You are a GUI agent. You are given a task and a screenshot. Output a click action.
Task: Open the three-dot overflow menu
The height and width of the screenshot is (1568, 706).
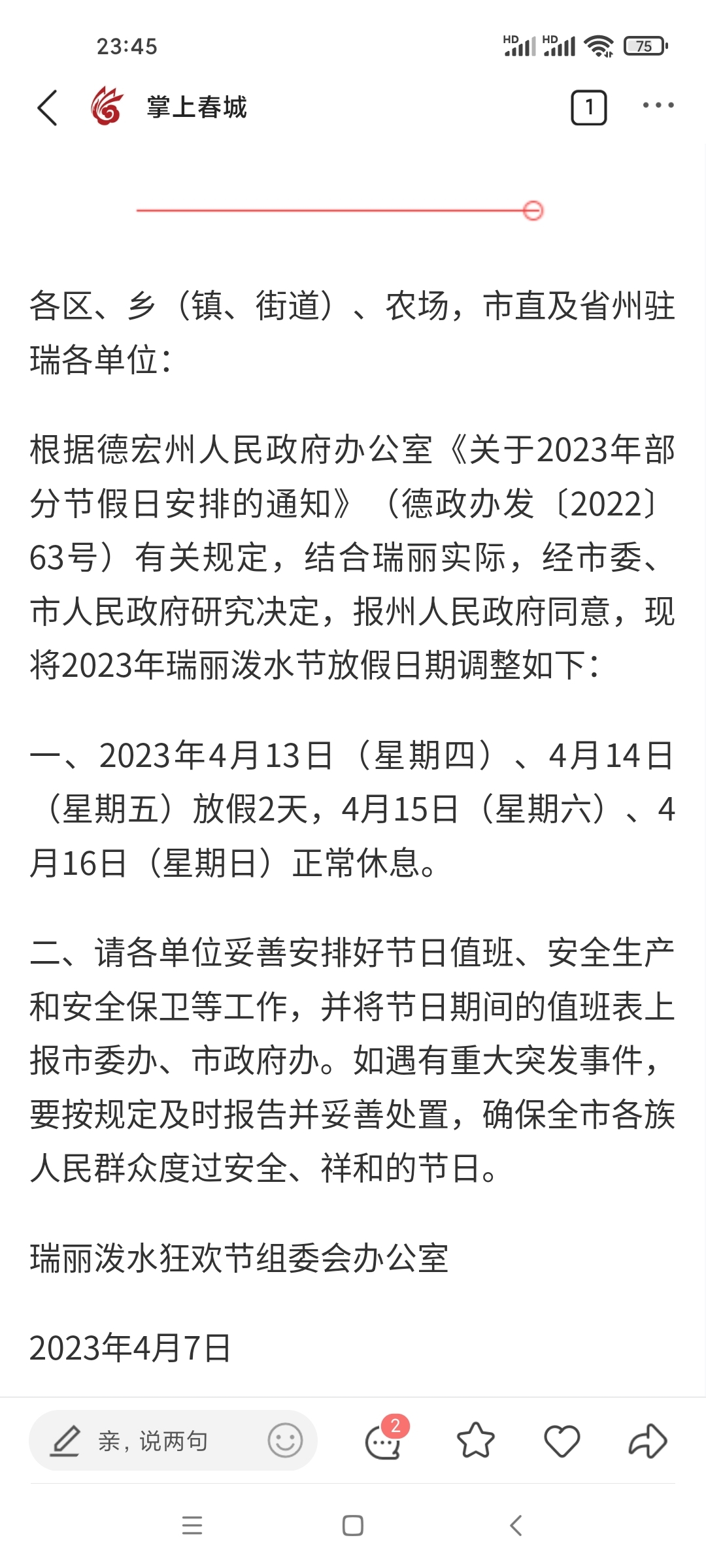[658, 105]
